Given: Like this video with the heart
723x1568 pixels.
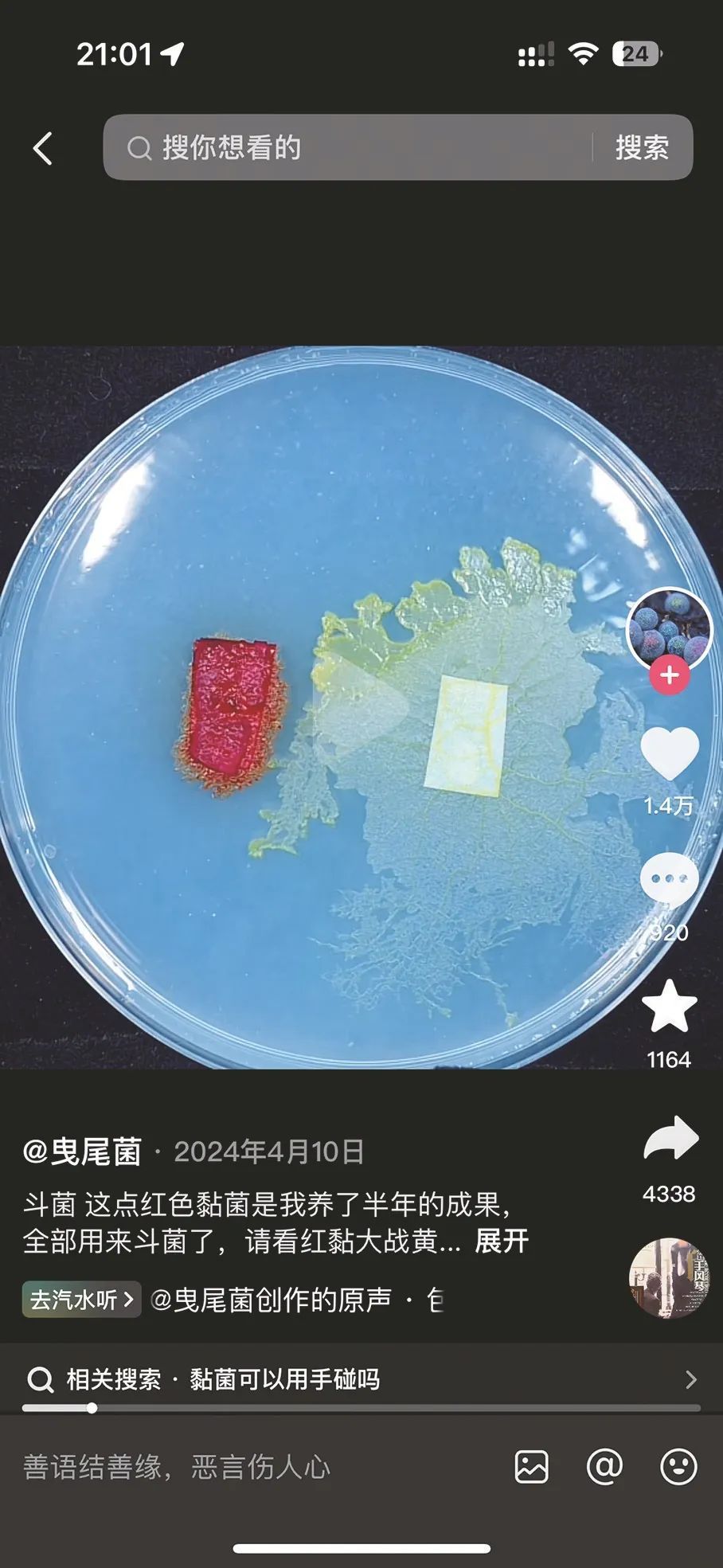Looking at the screenshot, I should point(669,753).
